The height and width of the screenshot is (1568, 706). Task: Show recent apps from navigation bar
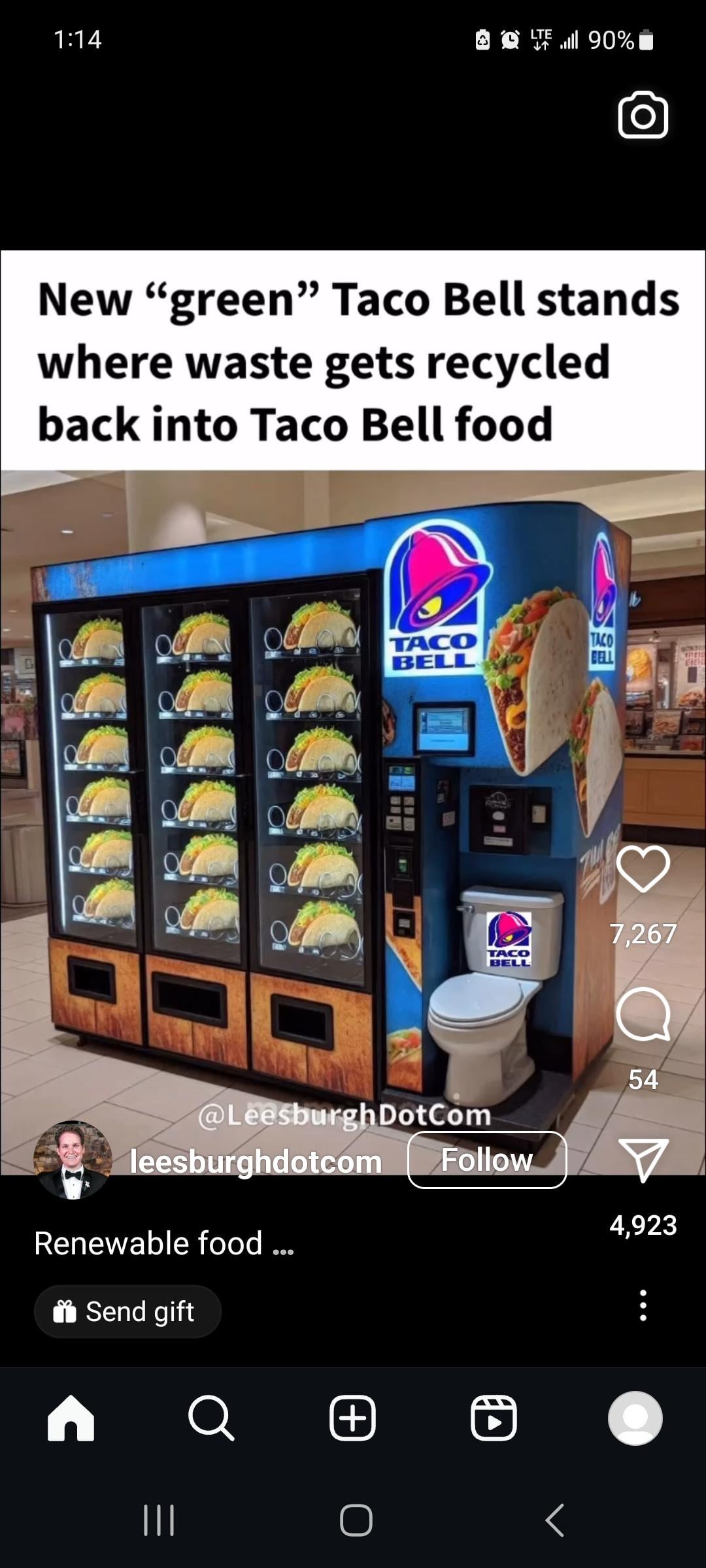(158, 1520)
